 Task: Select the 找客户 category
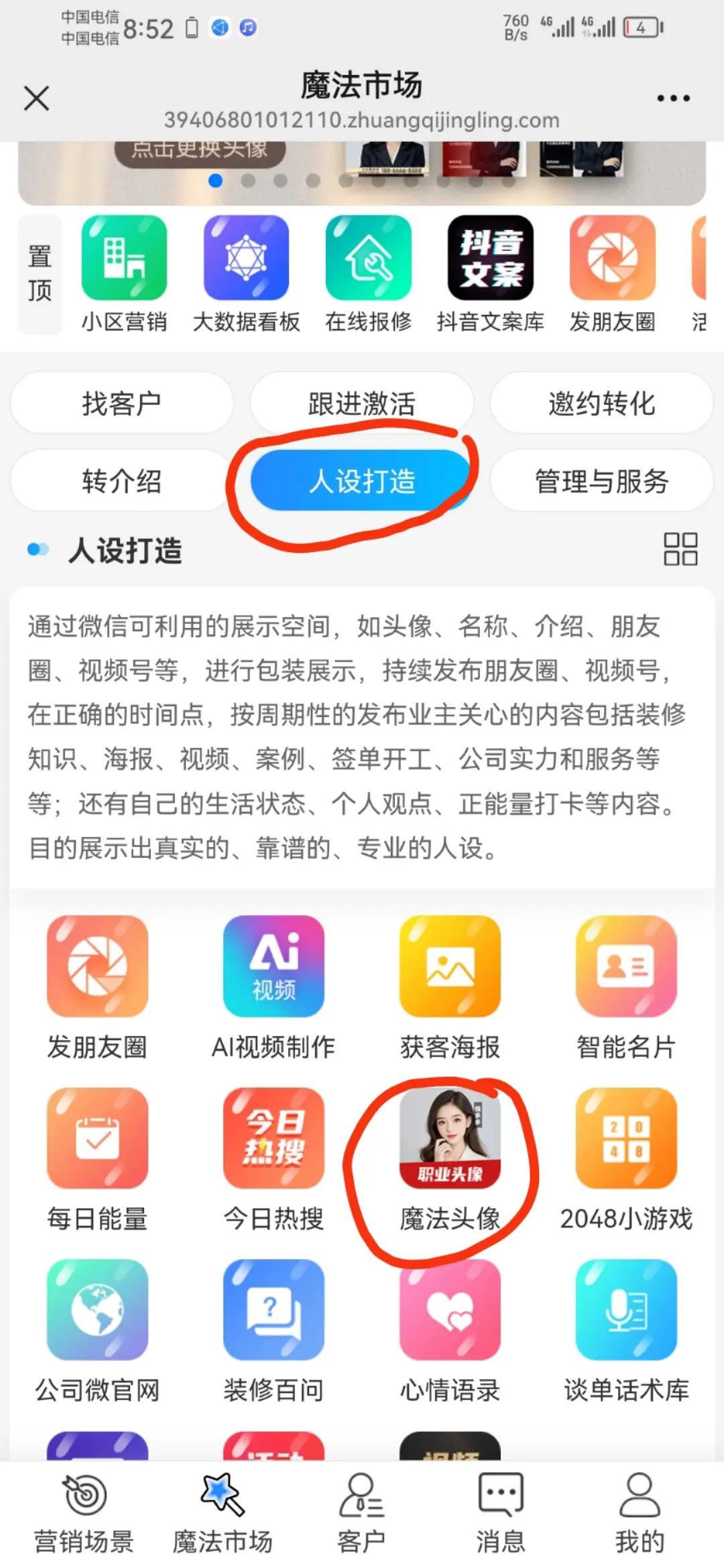121,403
